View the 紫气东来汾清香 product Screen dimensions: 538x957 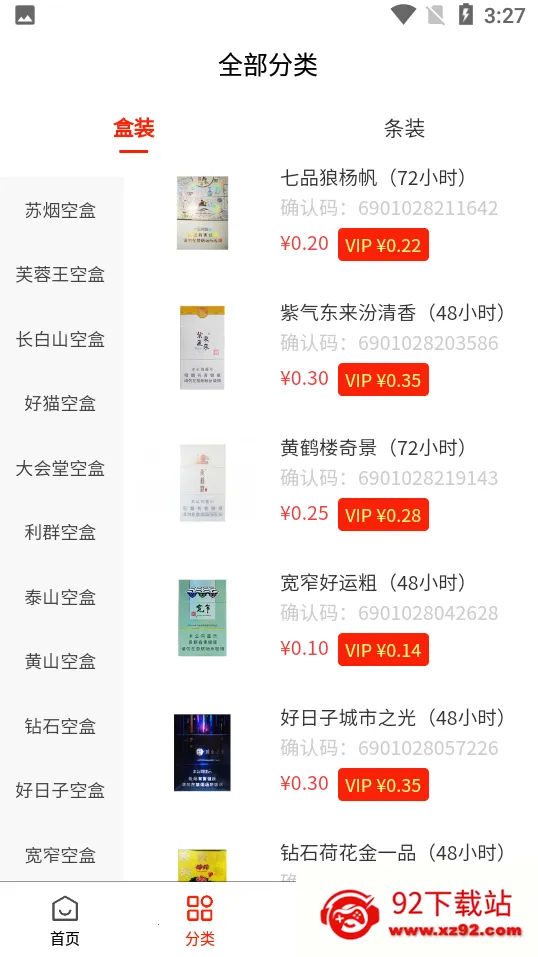tap(331, 348)
